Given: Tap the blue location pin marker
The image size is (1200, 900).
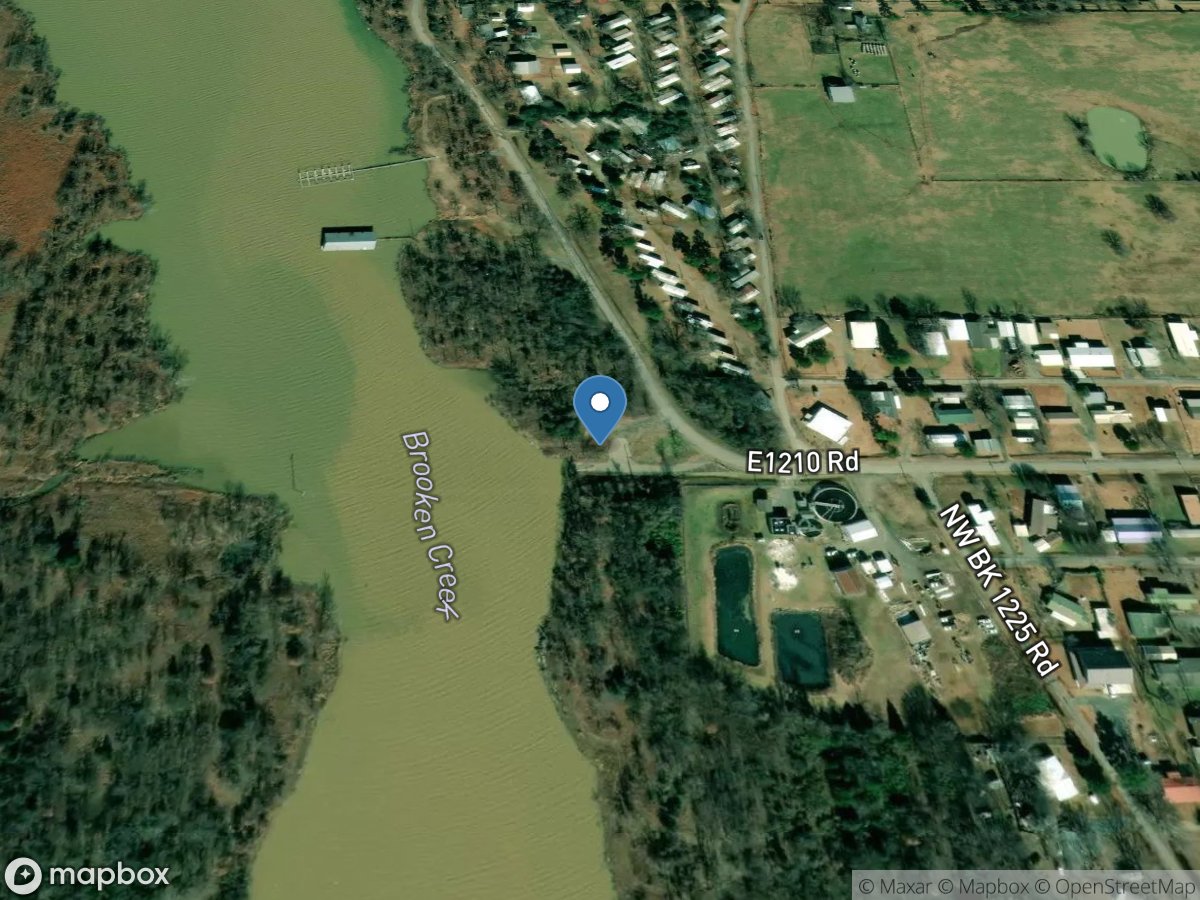Looking at the screenshot, I should (600, 407).
